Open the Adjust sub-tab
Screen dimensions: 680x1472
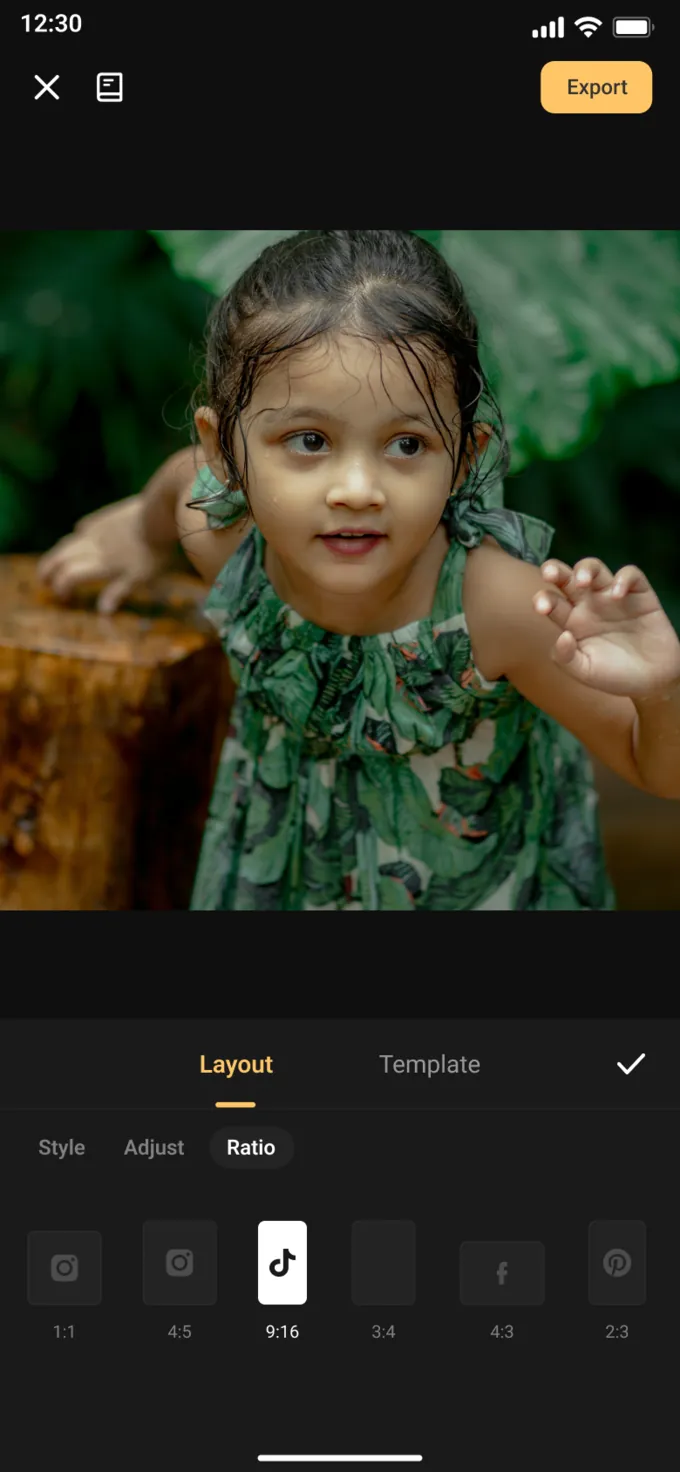154,1148
